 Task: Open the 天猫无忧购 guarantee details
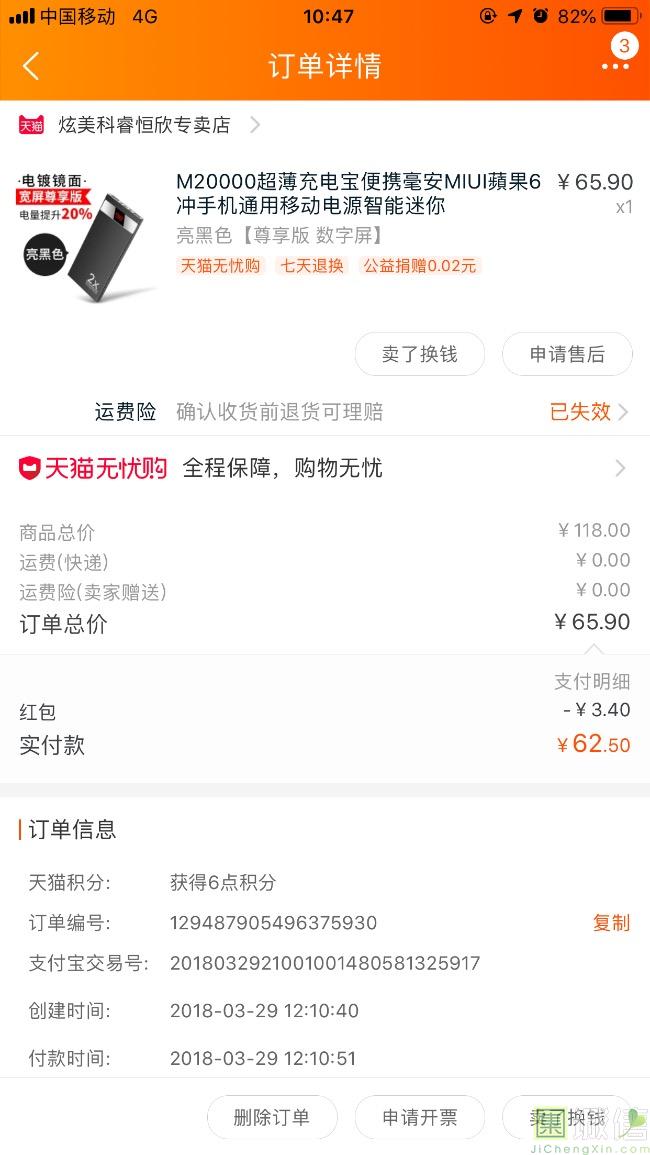pyautogui.click(x=324, y=468)
